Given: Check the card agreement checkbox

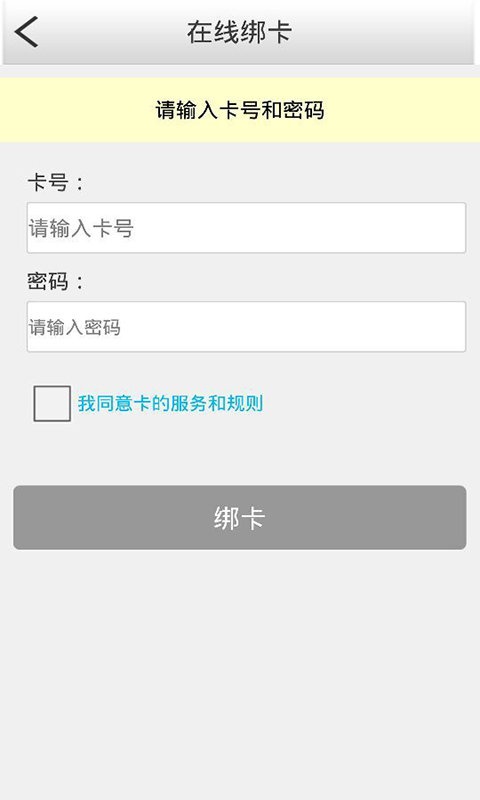Looking at the screenshot, I should point(52,404).
